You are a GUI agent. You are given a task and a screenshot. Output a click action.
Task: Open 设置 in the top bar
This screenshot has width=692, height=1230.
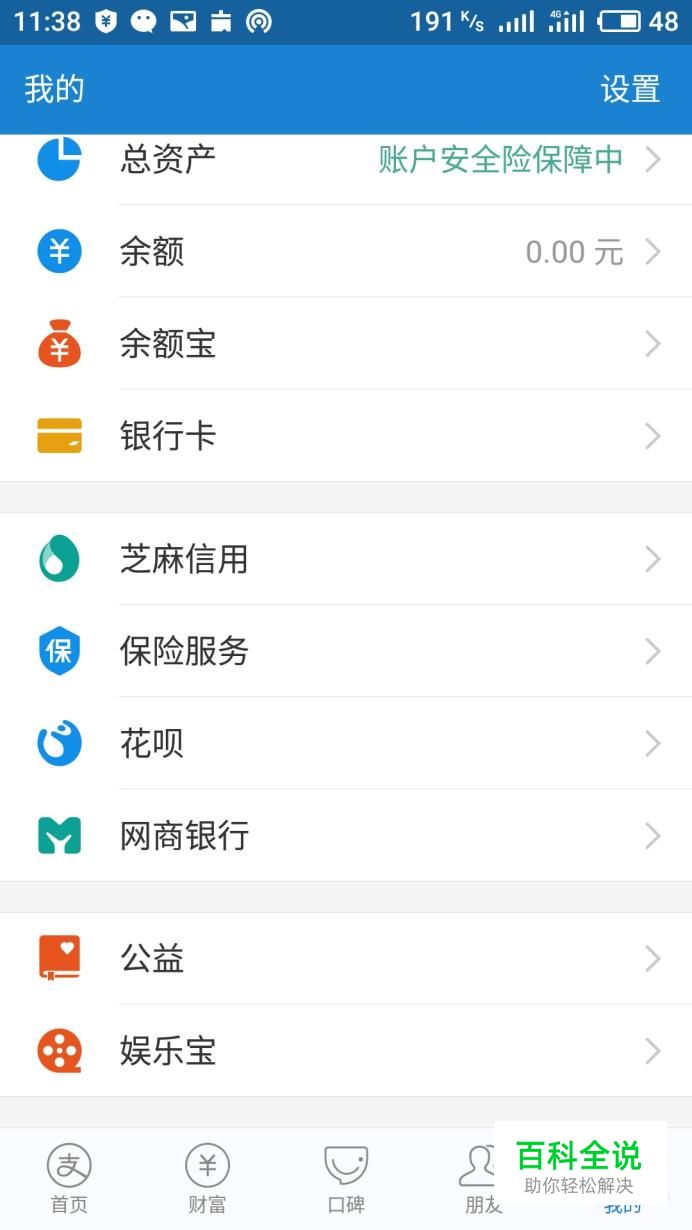630,90
